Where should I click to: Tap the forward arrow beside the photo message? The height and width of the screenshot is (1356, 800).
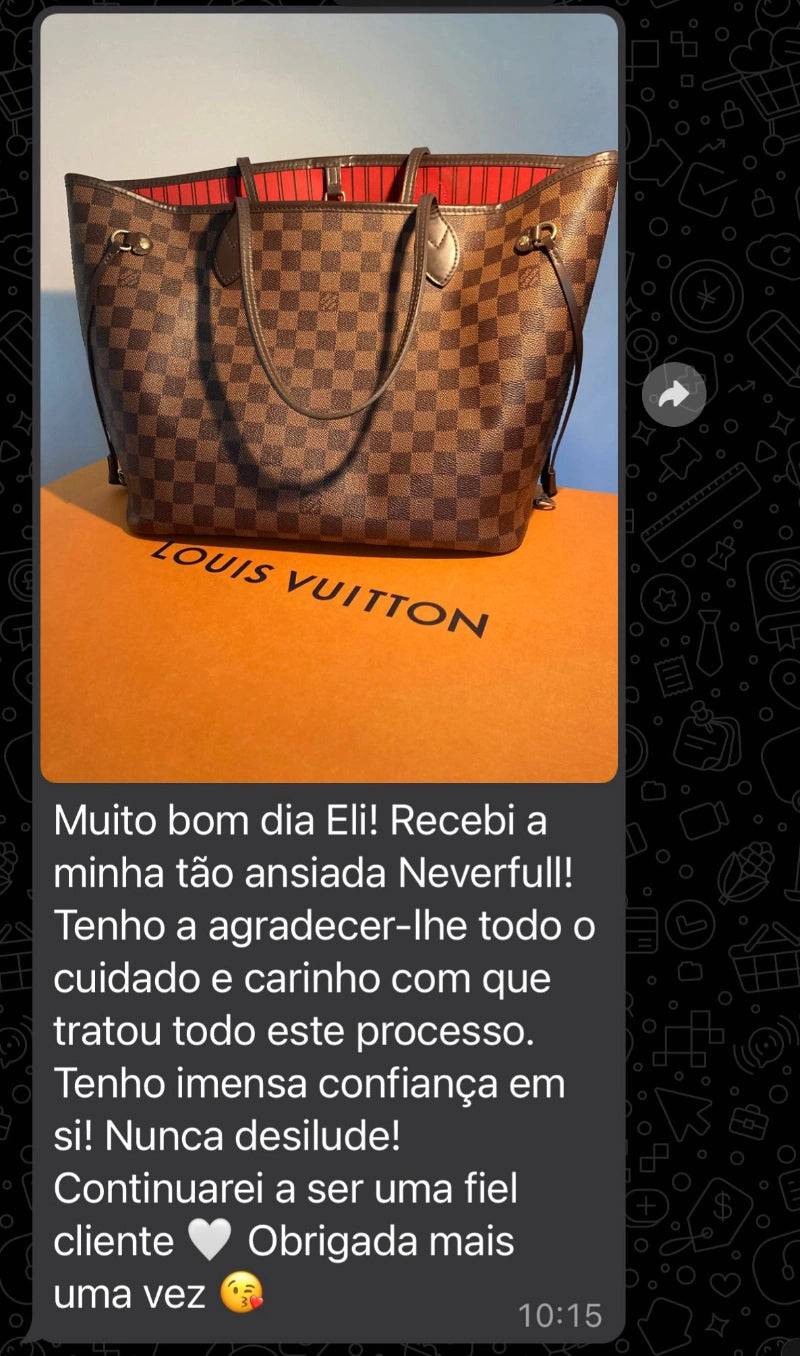[x=673, y=395]
